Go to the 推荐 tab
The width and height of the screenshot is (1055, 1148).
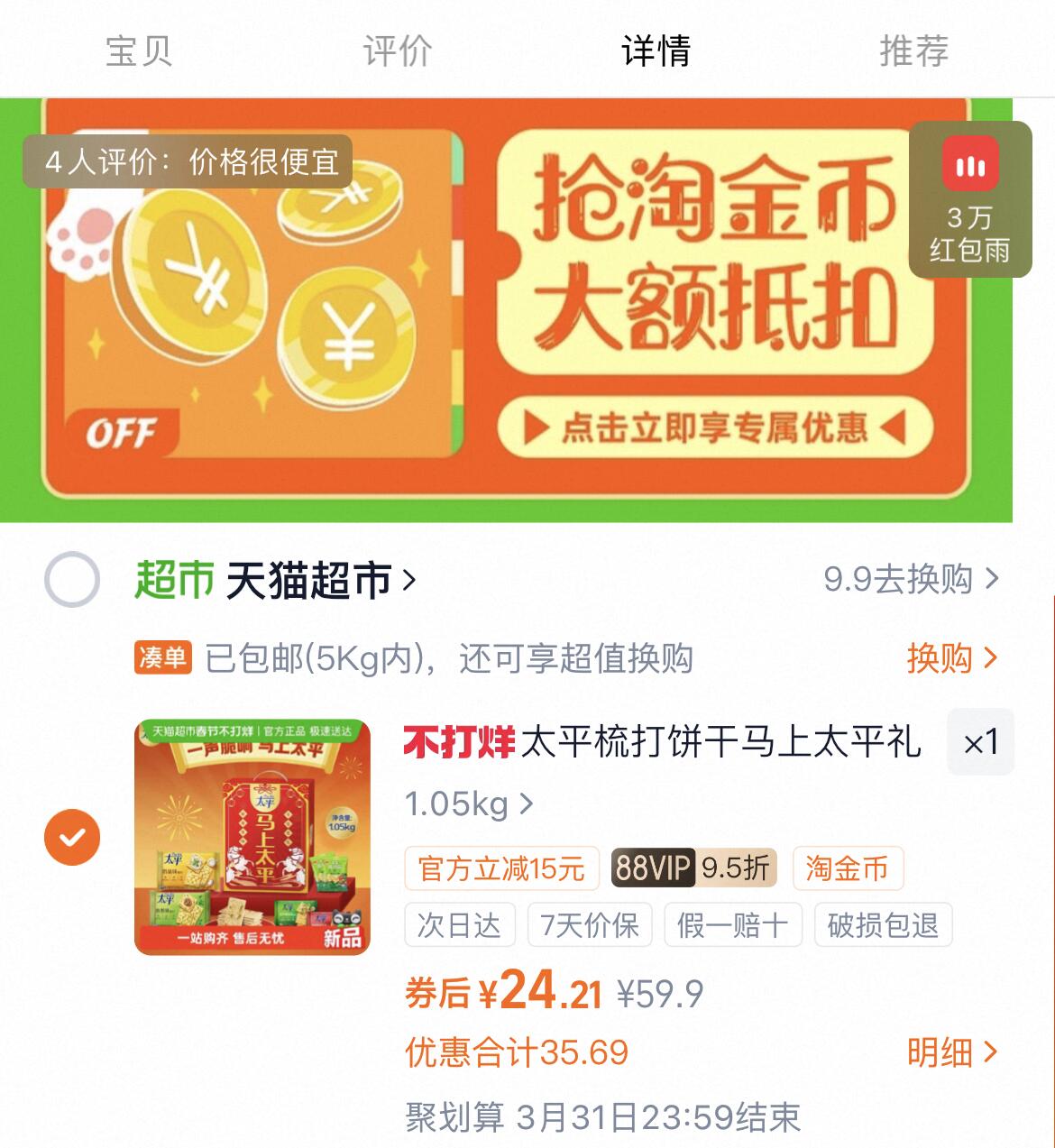pos(913,51)
